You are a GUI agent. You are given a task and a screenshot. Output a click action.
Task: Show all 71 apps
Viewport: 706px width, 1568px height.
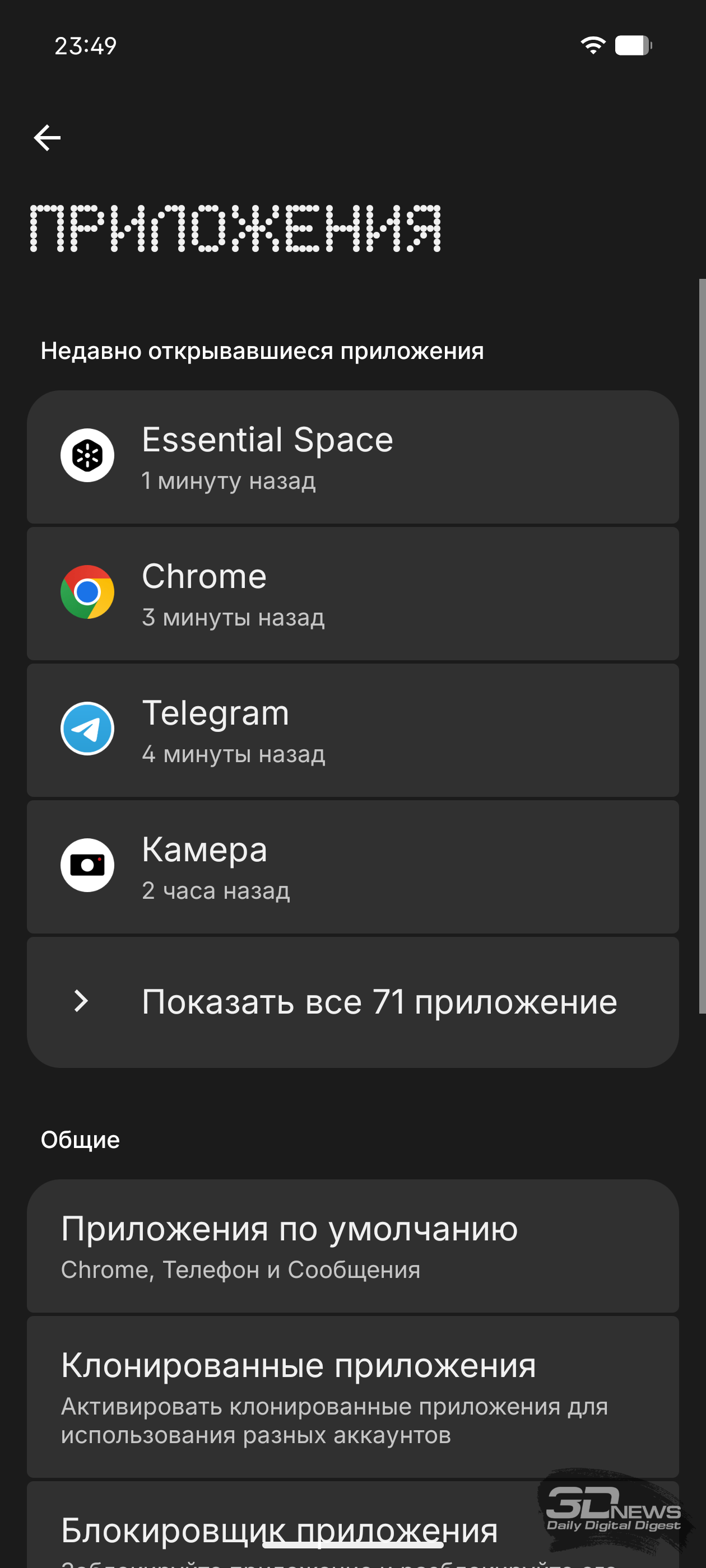pos(352,1002)
